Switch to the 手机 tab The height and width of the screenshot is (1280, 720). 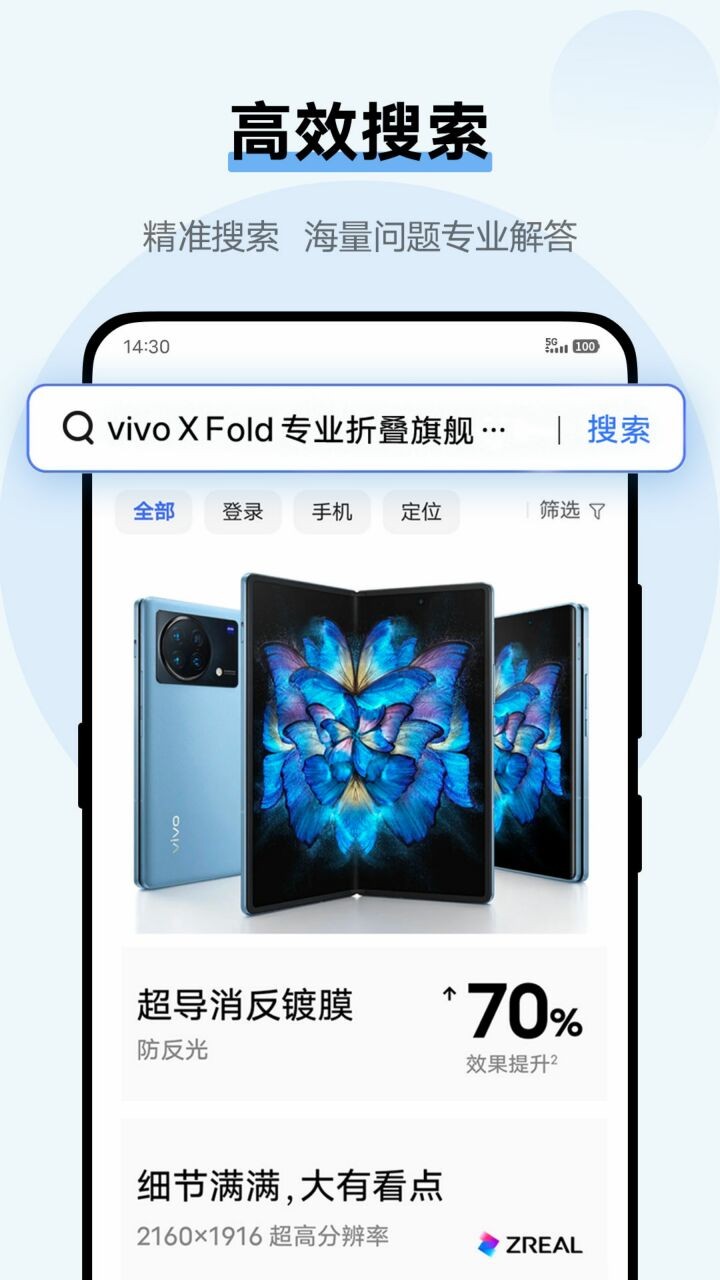pyautogui.click(x=331, y=511)
